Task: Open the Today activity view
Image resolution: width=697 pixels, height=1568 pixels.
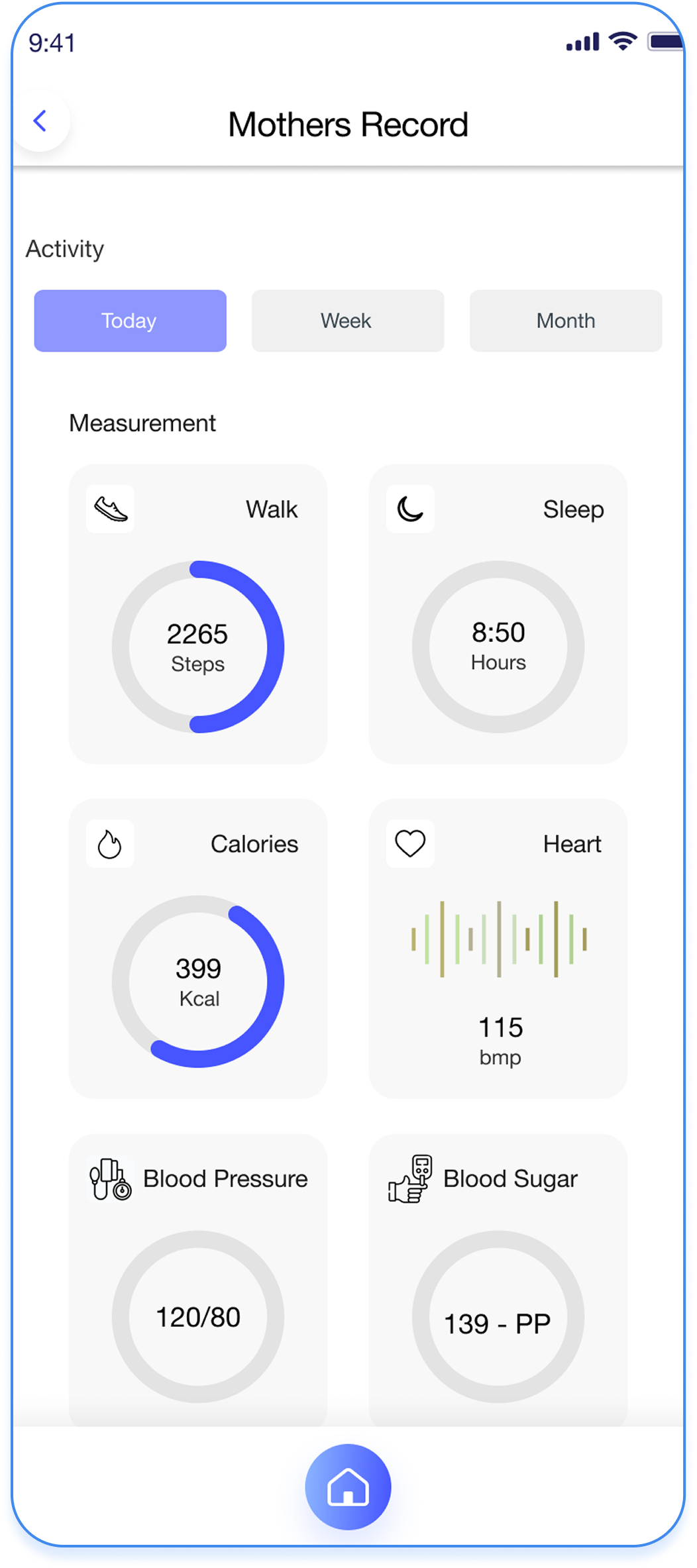Action: pyautogui.click(x=130, y=321)
